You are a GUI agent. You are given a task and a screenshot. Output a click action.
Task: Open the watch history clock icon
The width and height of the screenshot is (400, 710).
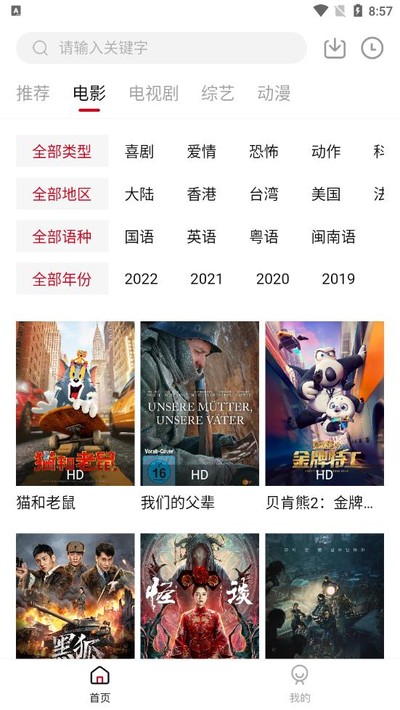point(372,48)
